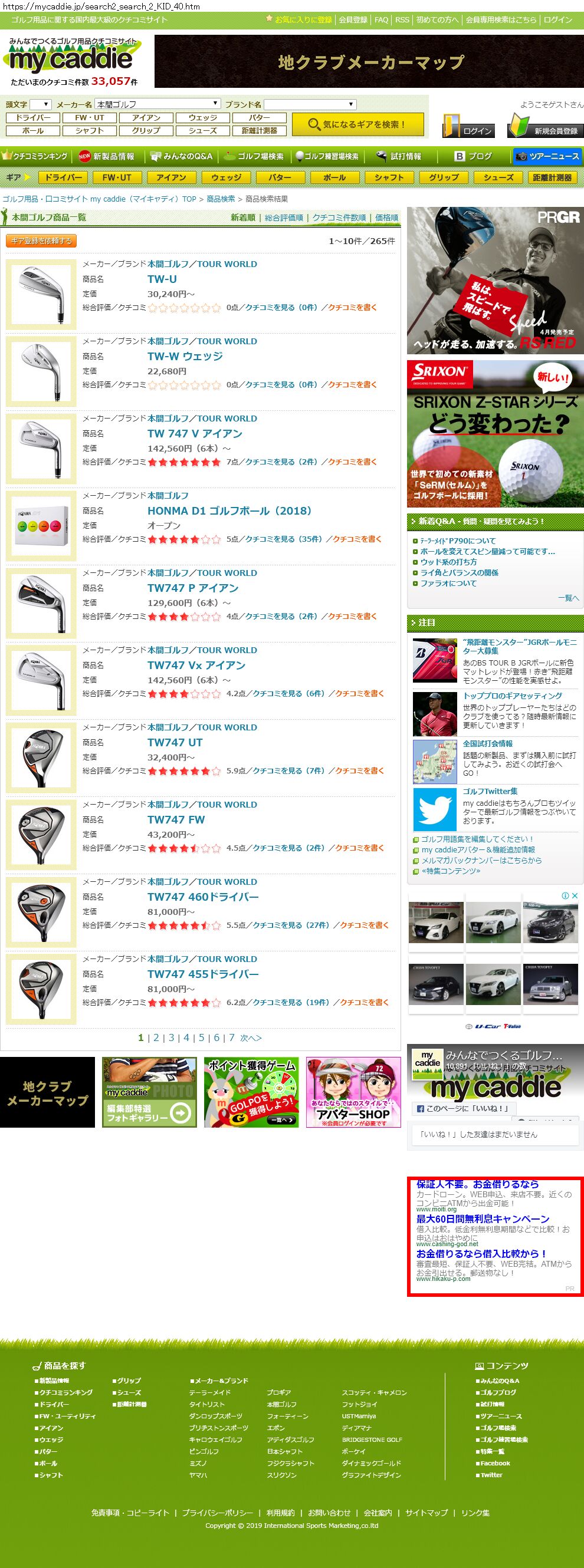
Task: Go to results page 2
Action: [x=156, y=1038]
